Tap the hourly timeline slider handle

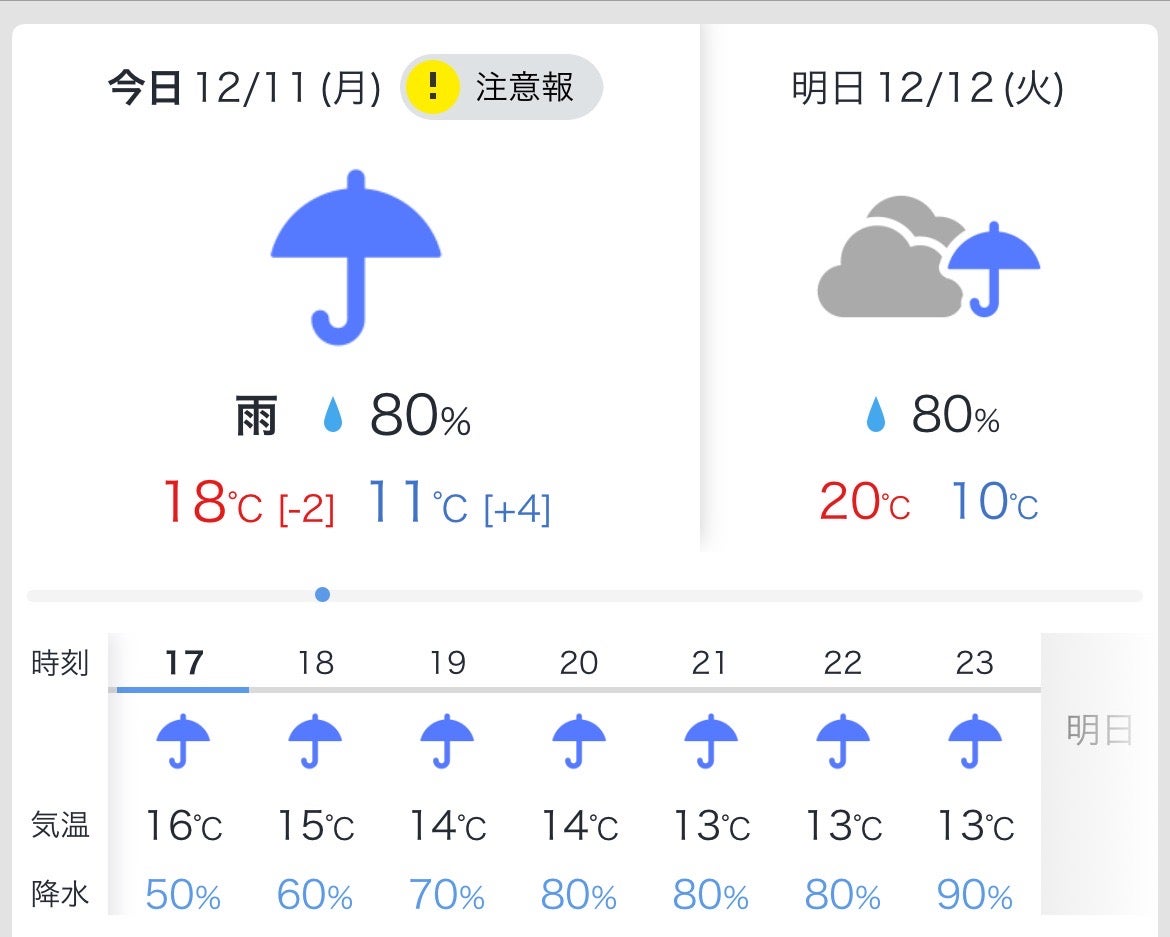pyautogui.click(x=322, y=595)
